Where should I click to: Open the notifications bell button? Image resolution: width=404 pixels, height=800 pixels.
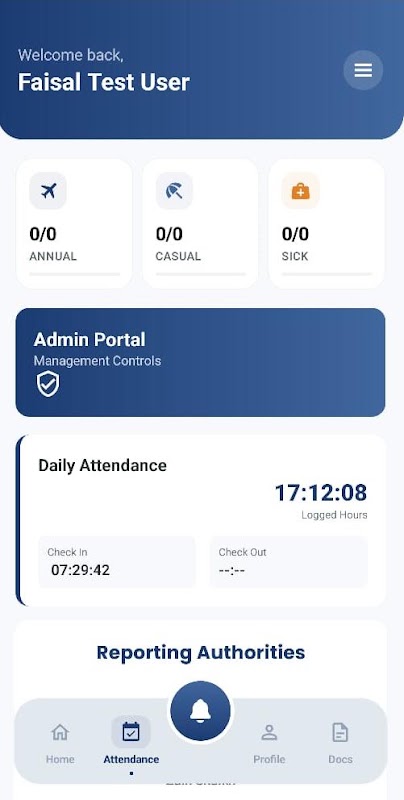click(200, 711)
